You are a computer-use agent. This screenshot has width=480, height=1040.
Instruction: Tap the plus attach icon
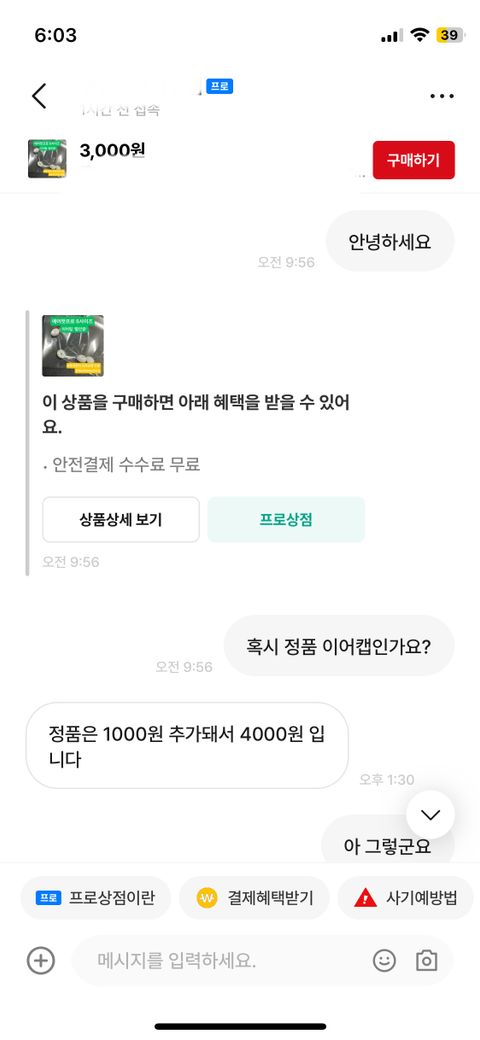(x=40, y=960)
